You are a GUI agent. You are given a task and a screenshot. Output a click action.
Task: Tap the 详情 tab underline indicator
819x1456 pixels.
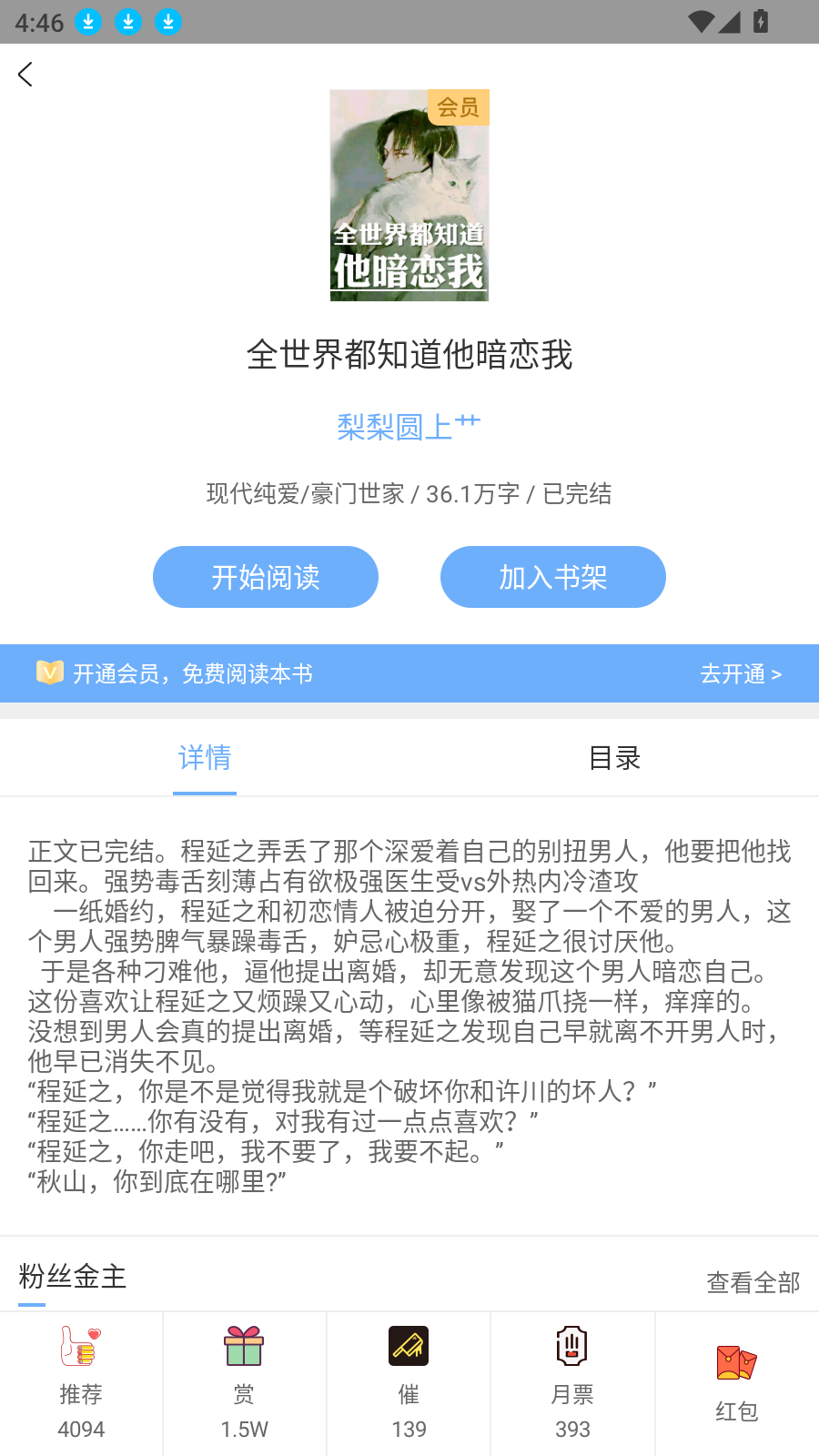pos(205,793)
